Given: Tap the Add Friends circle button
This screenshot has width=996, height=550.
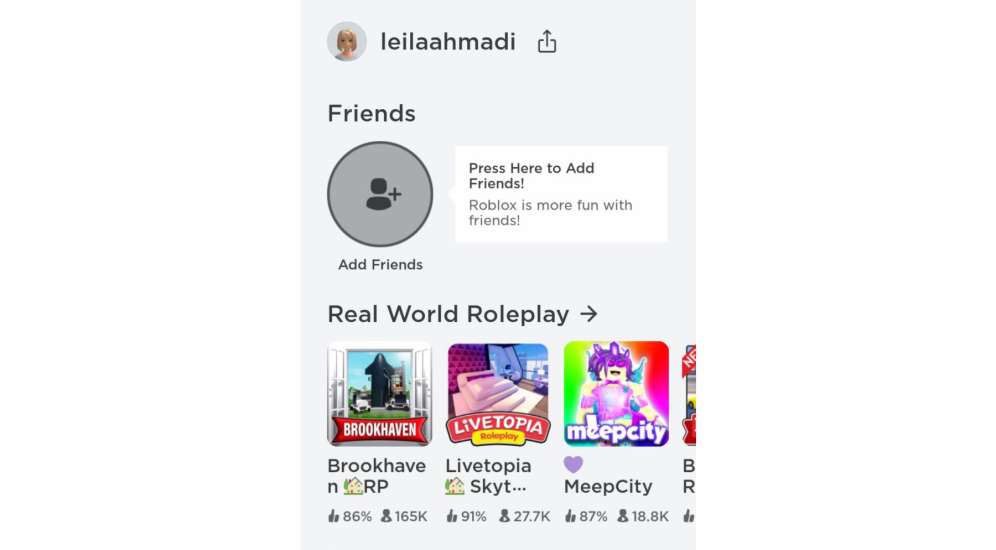Looking at the screenshot, I should click(380, 194).
